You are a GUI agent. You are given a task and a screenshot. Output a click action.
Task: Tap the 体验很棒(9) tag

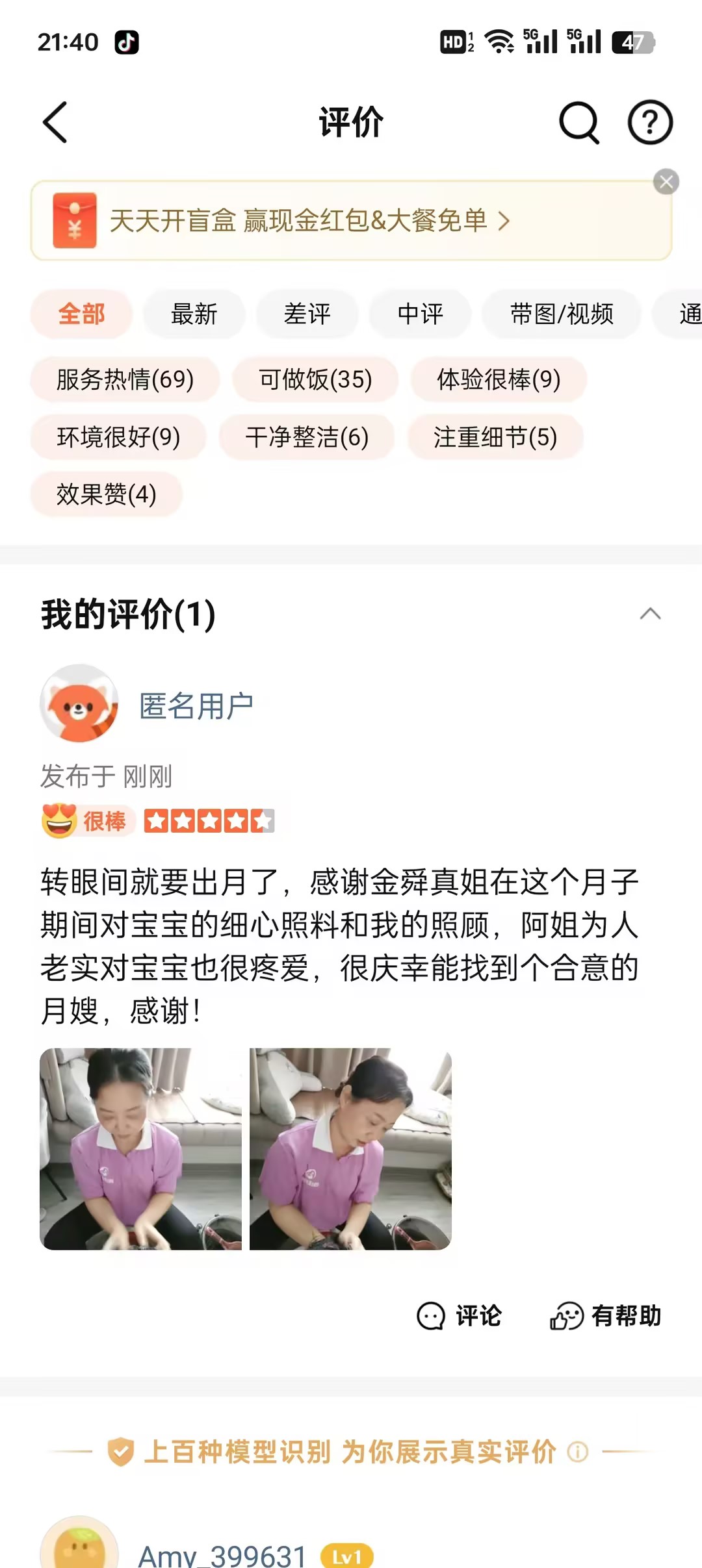tap(499, 379)
